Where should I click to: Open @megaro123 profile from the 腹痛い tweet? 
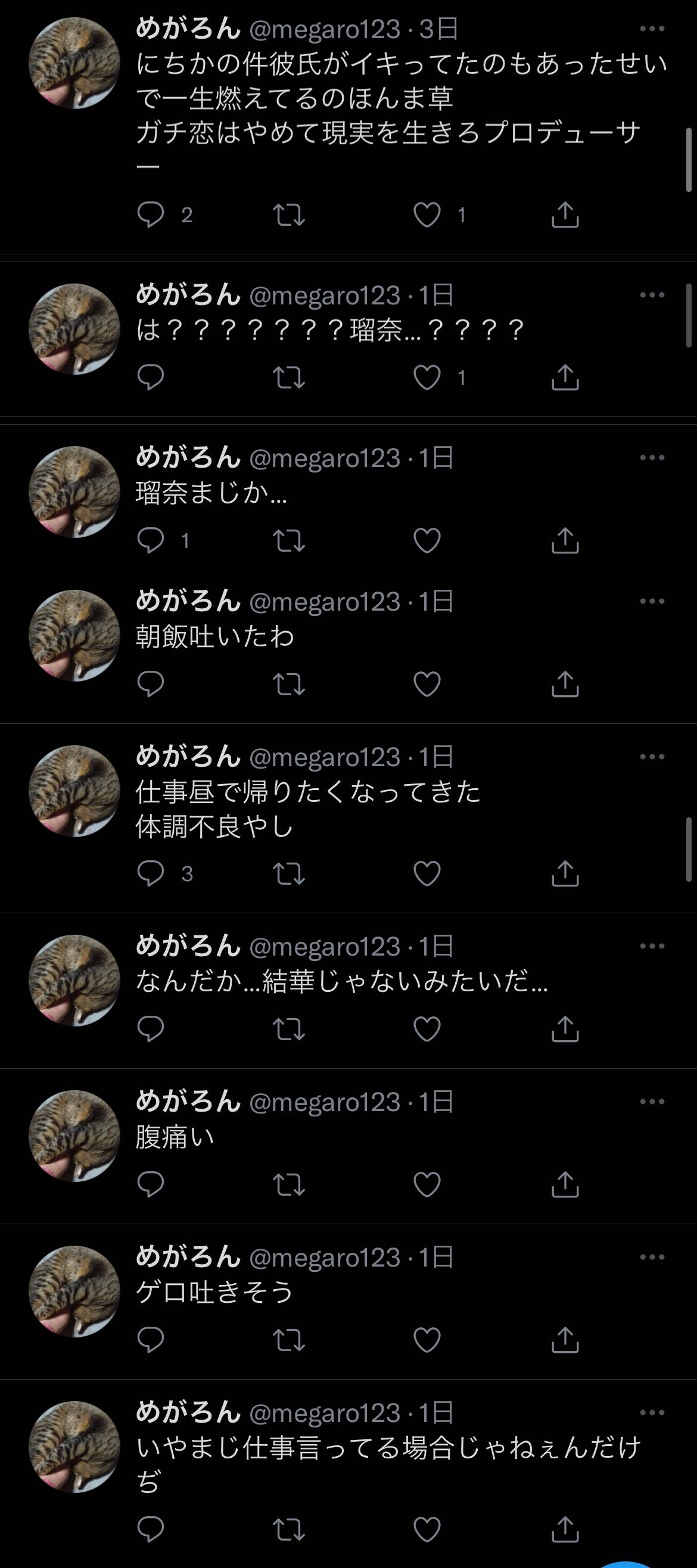coord(325,1103)
